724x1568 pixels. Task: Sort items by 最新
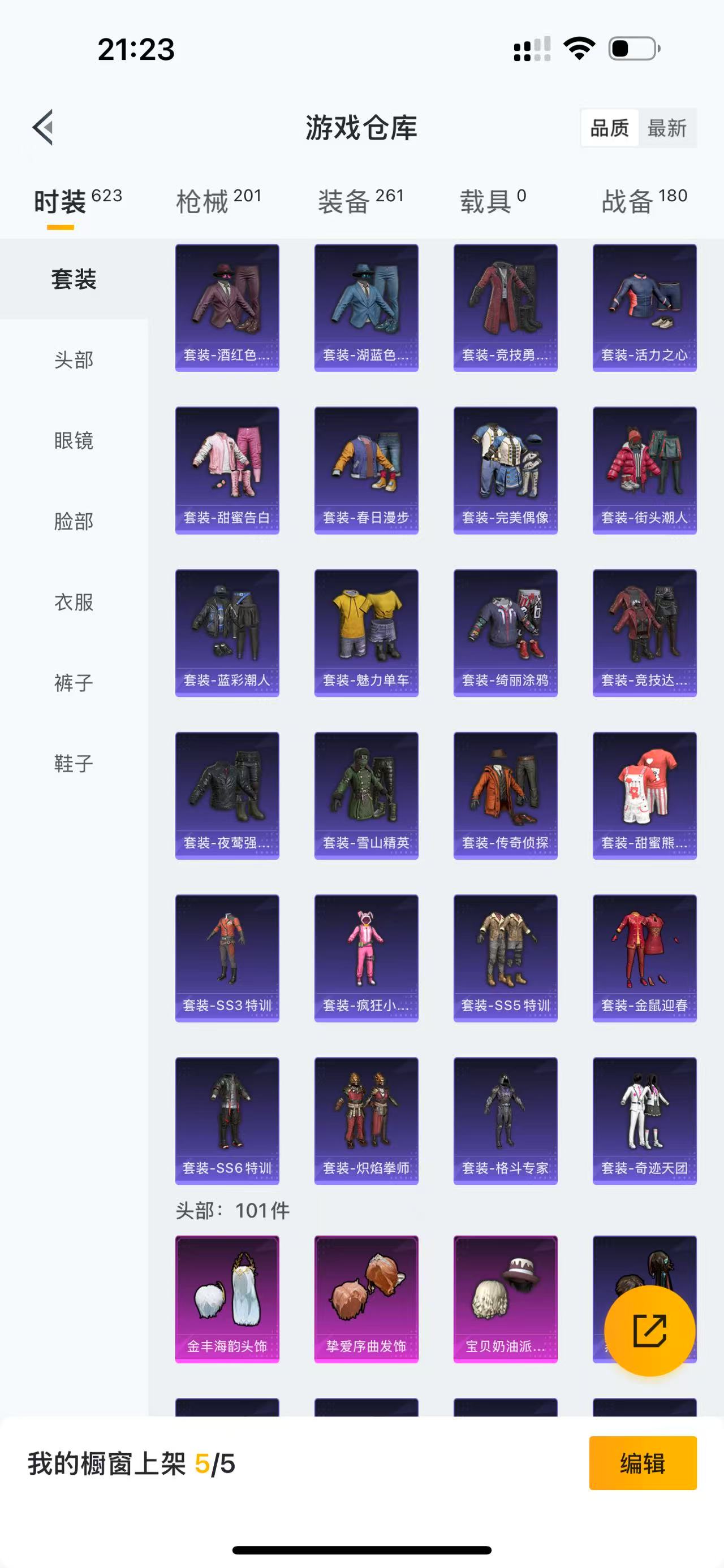(x=667, y=128)
